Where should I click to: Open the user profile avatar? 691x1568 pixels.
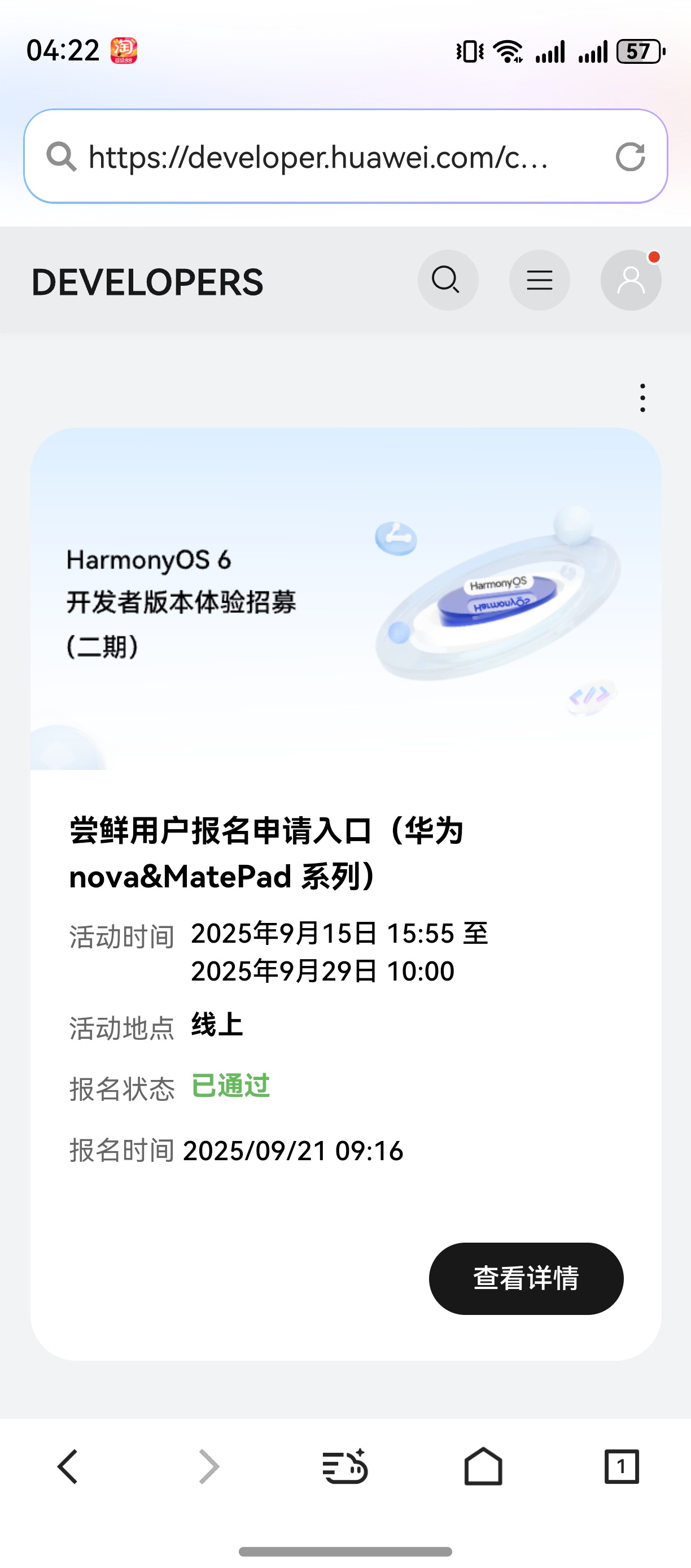630,280
